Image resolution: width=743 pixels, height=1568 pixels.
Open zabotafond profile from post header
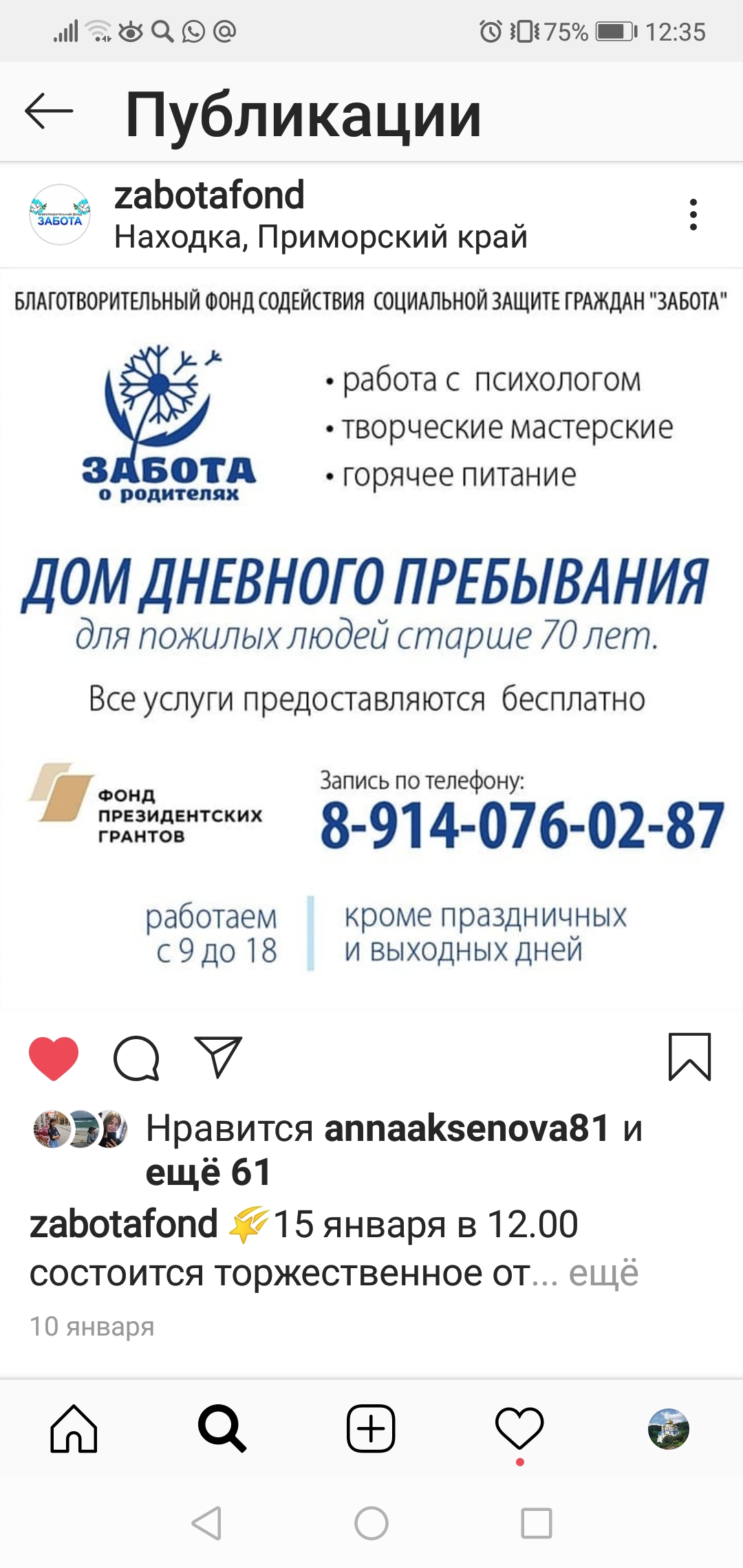click(x=209, y=195)
